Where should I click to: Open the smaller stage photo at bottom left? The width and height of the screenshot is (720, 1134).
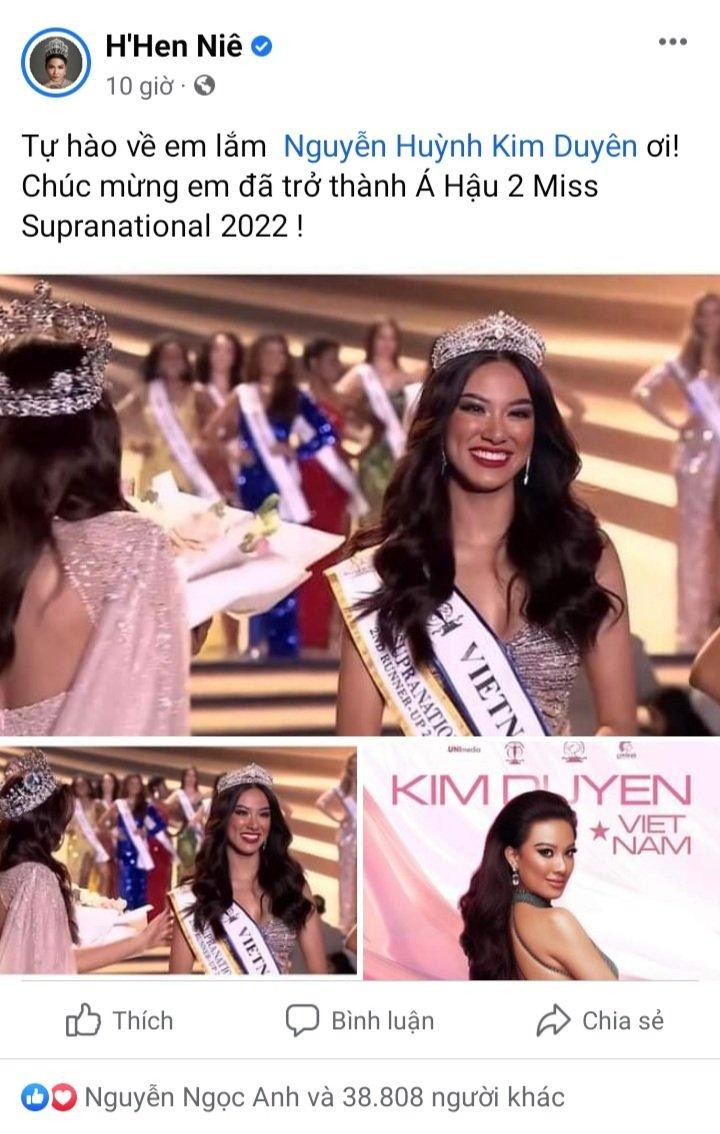pyautogui.click(x=178, y=860)
